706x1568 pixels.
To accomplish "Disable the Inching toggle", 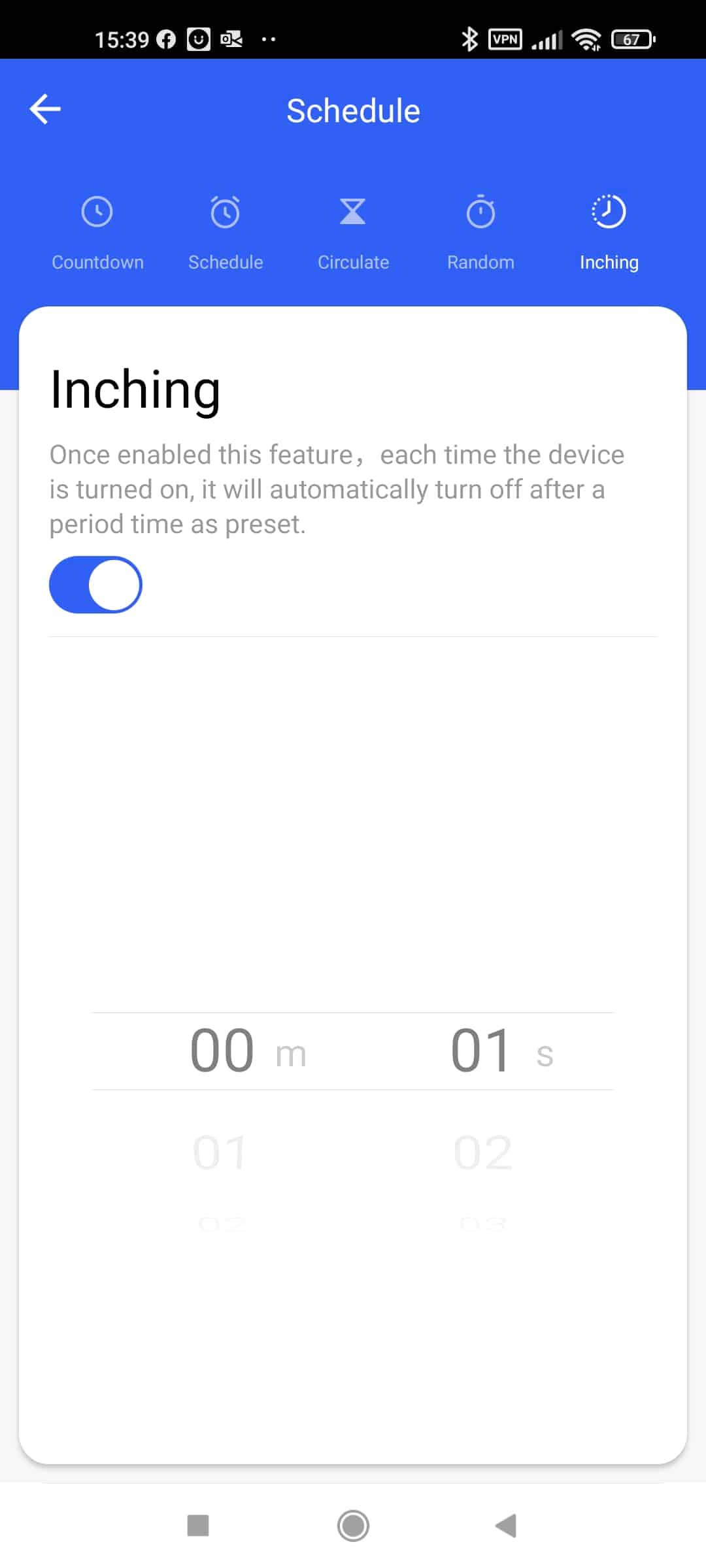I will pos(95,585).
